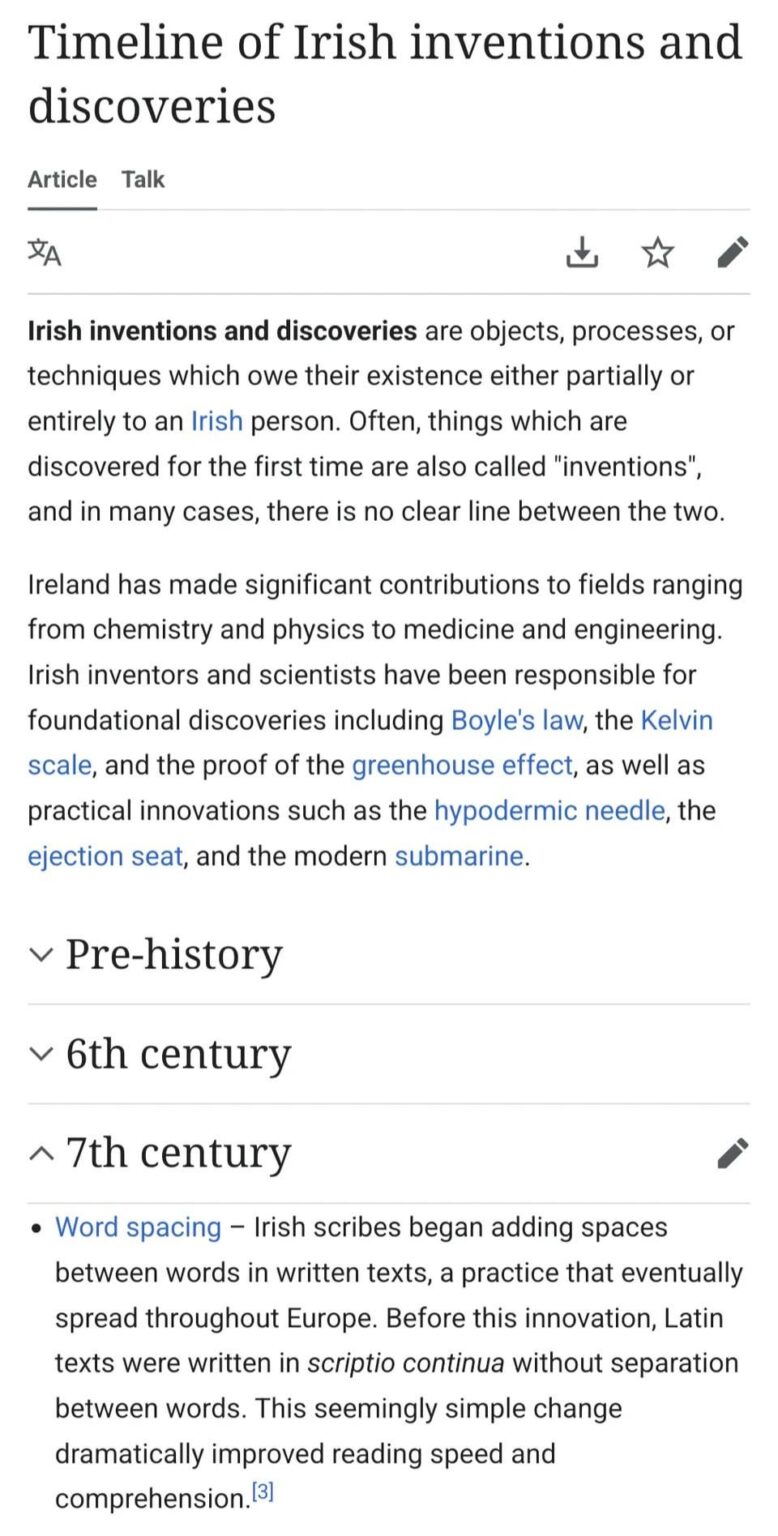Image resolution: width=778 pixels, height=1536 pixels.
Task: Click the download article icon
Action: click(583, 253)
